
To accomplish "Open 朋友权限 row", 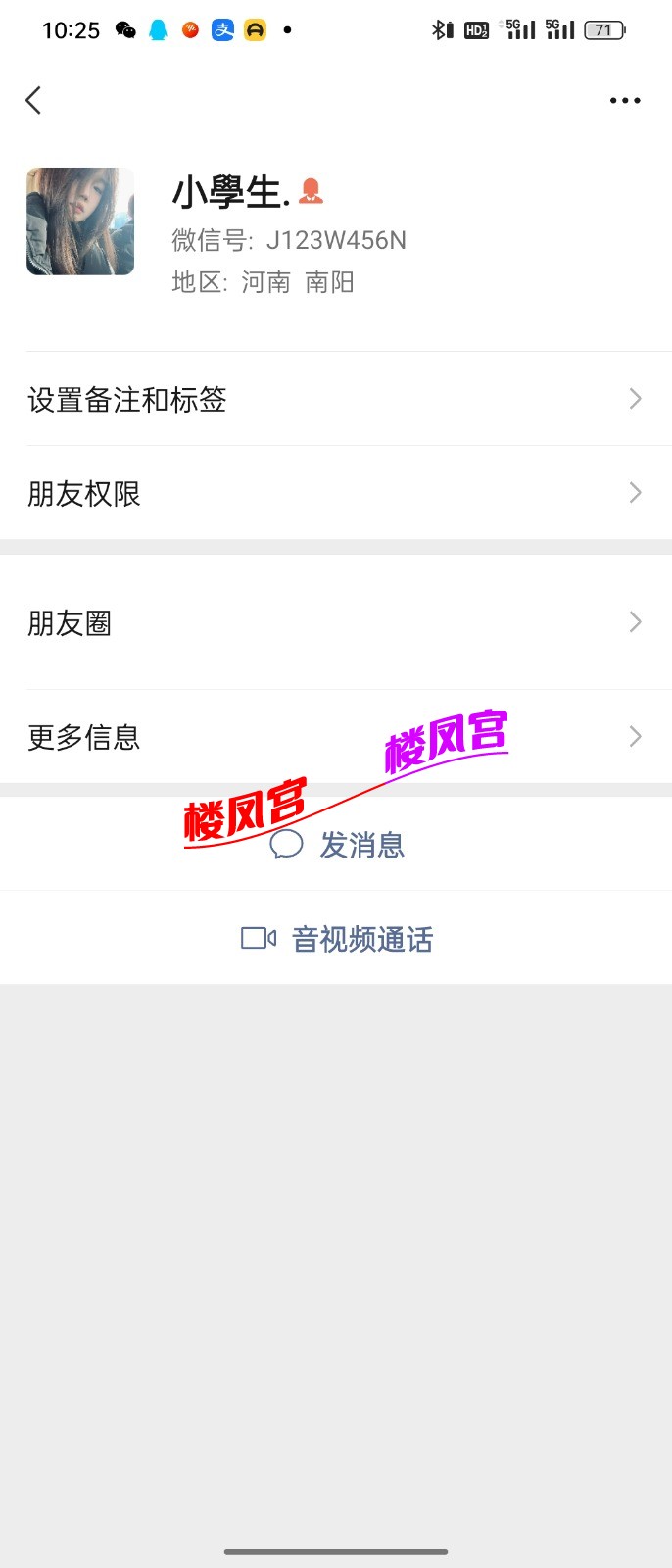I will coord(336,493).
